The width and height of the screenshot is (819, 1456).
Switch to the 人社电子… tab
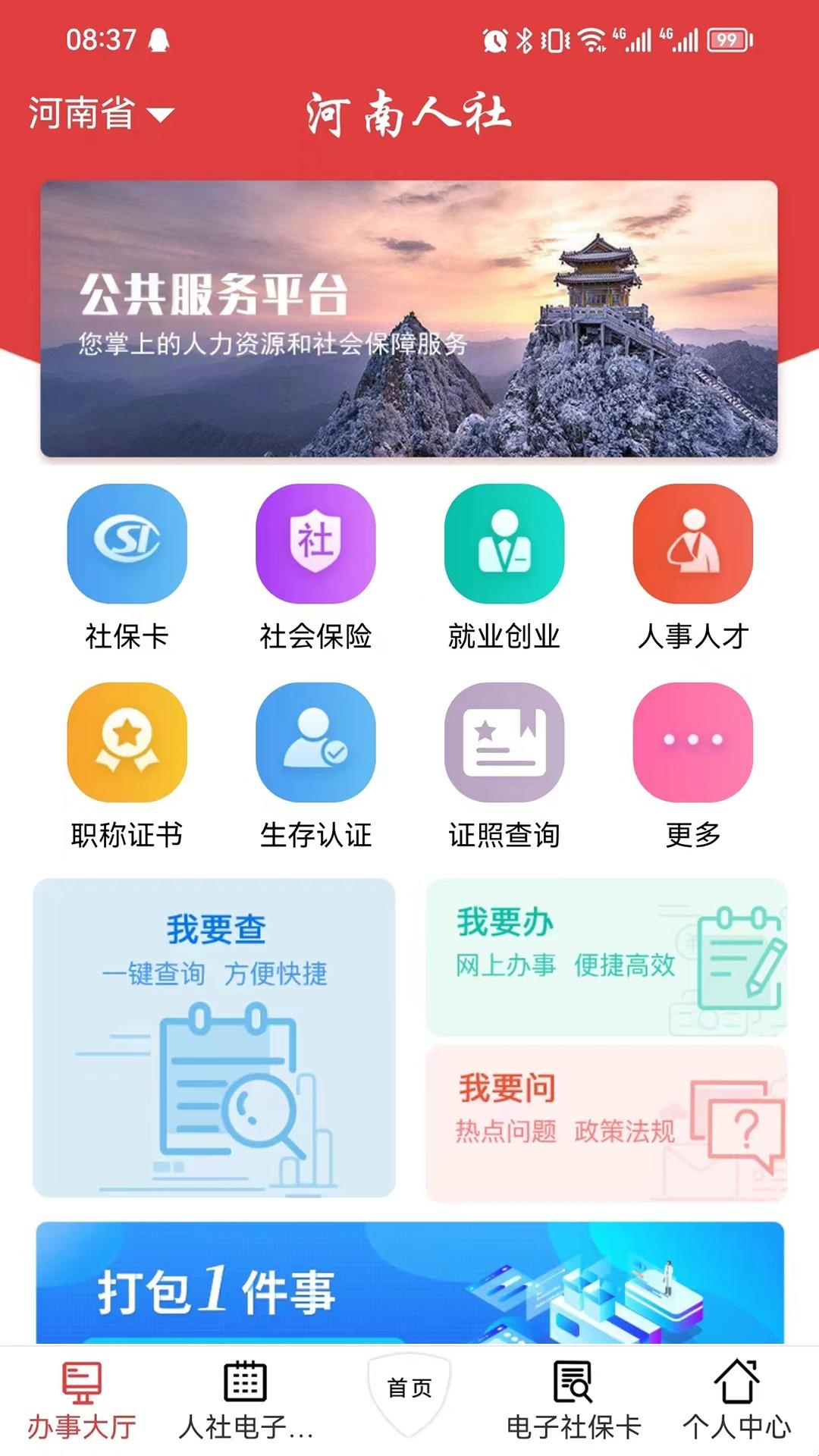(246, 1401)
